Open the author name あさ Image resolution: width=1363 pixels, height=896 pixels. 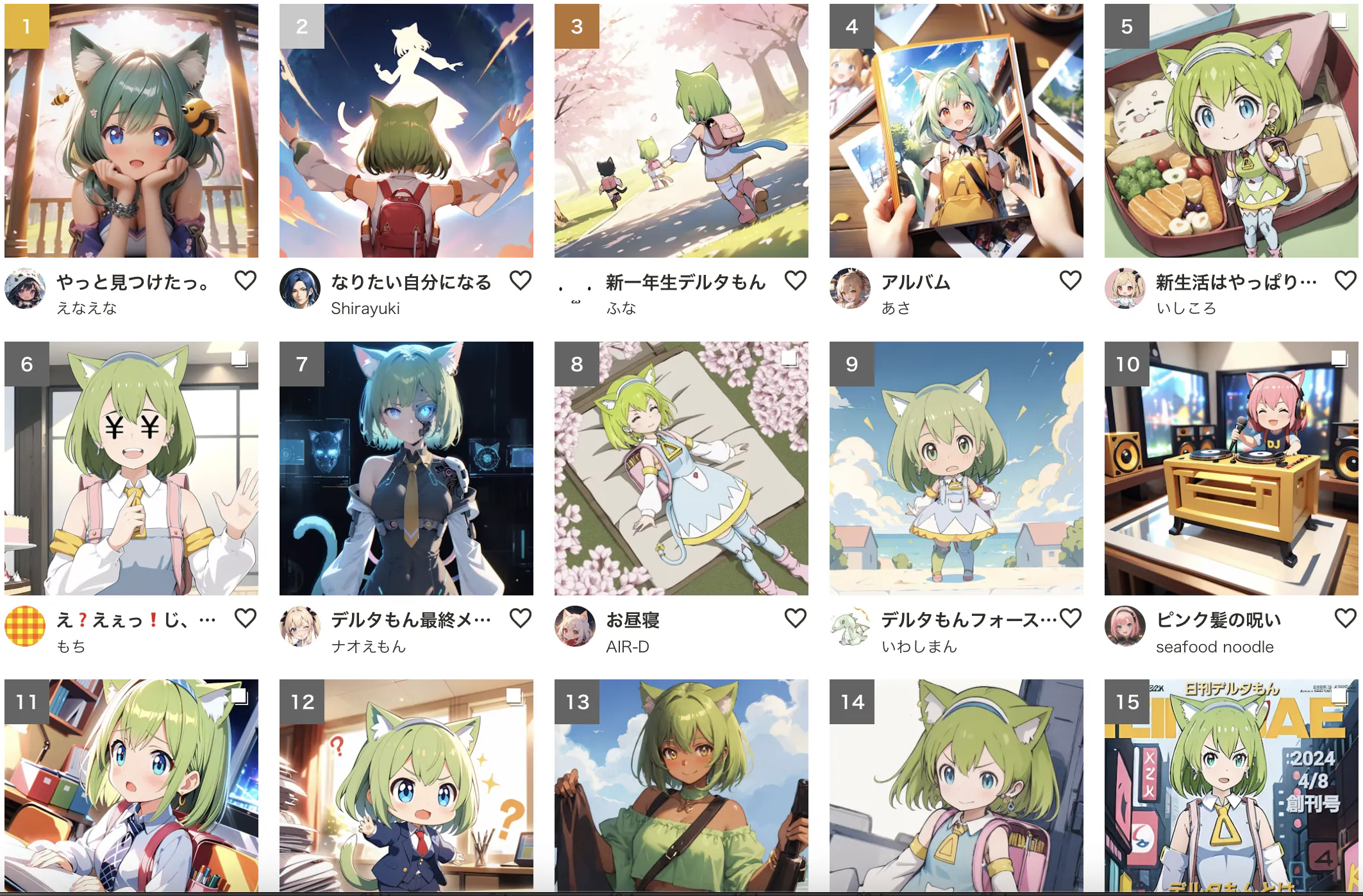(x=896, y=308)
